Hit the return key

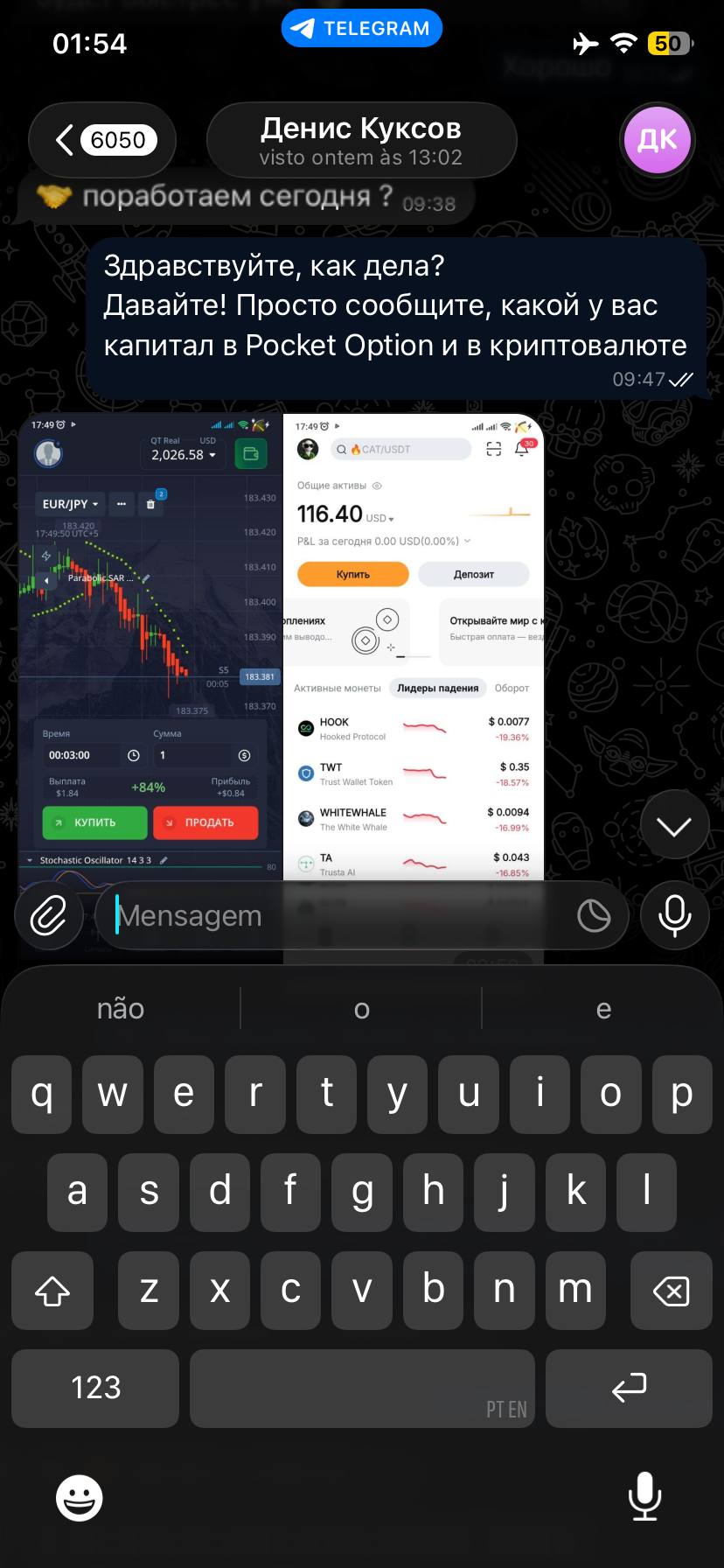click(x=629, y=1388)
